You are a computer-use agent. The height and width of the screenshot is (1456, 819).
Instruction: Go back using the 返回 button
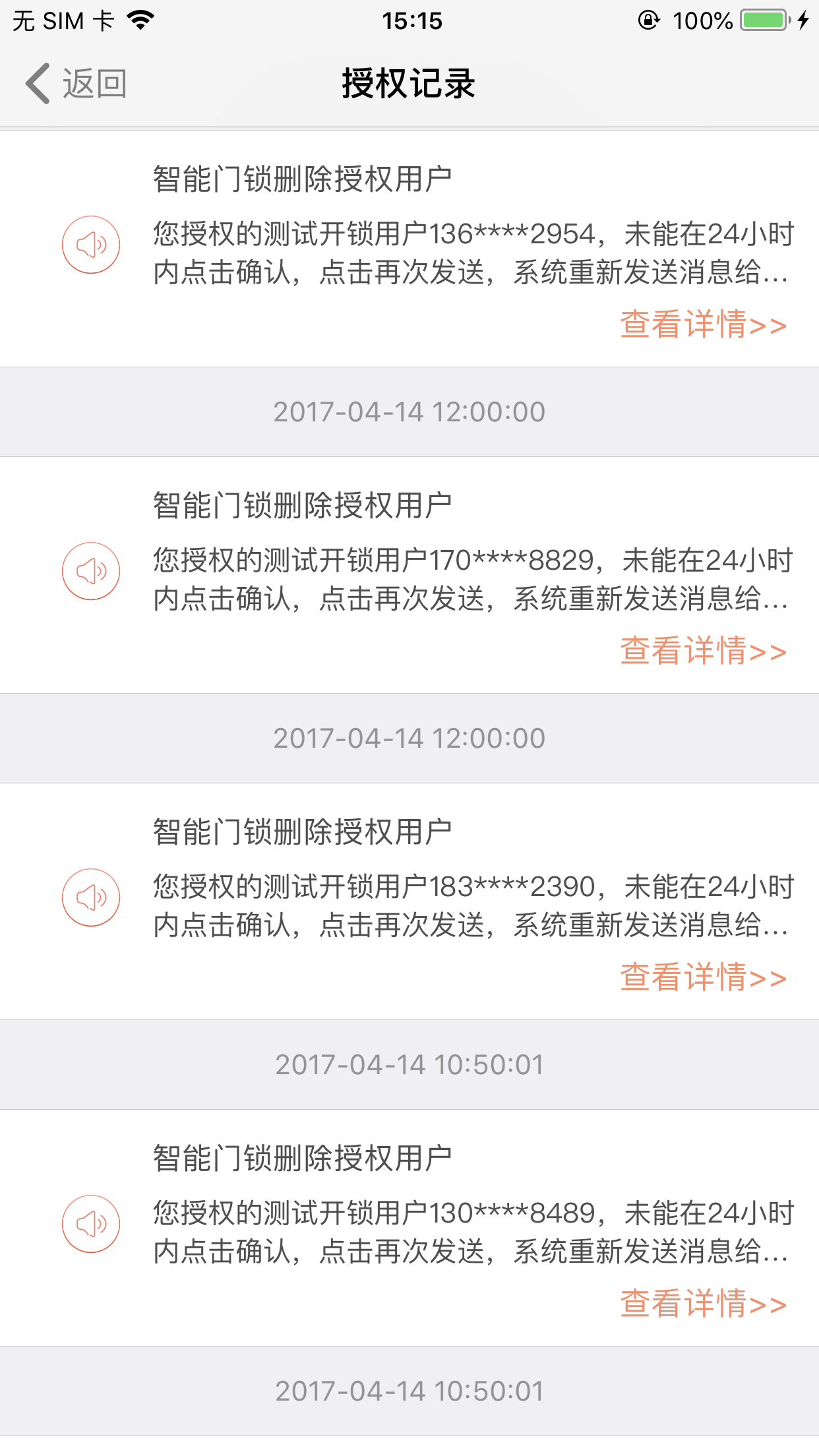click(76, 84)
